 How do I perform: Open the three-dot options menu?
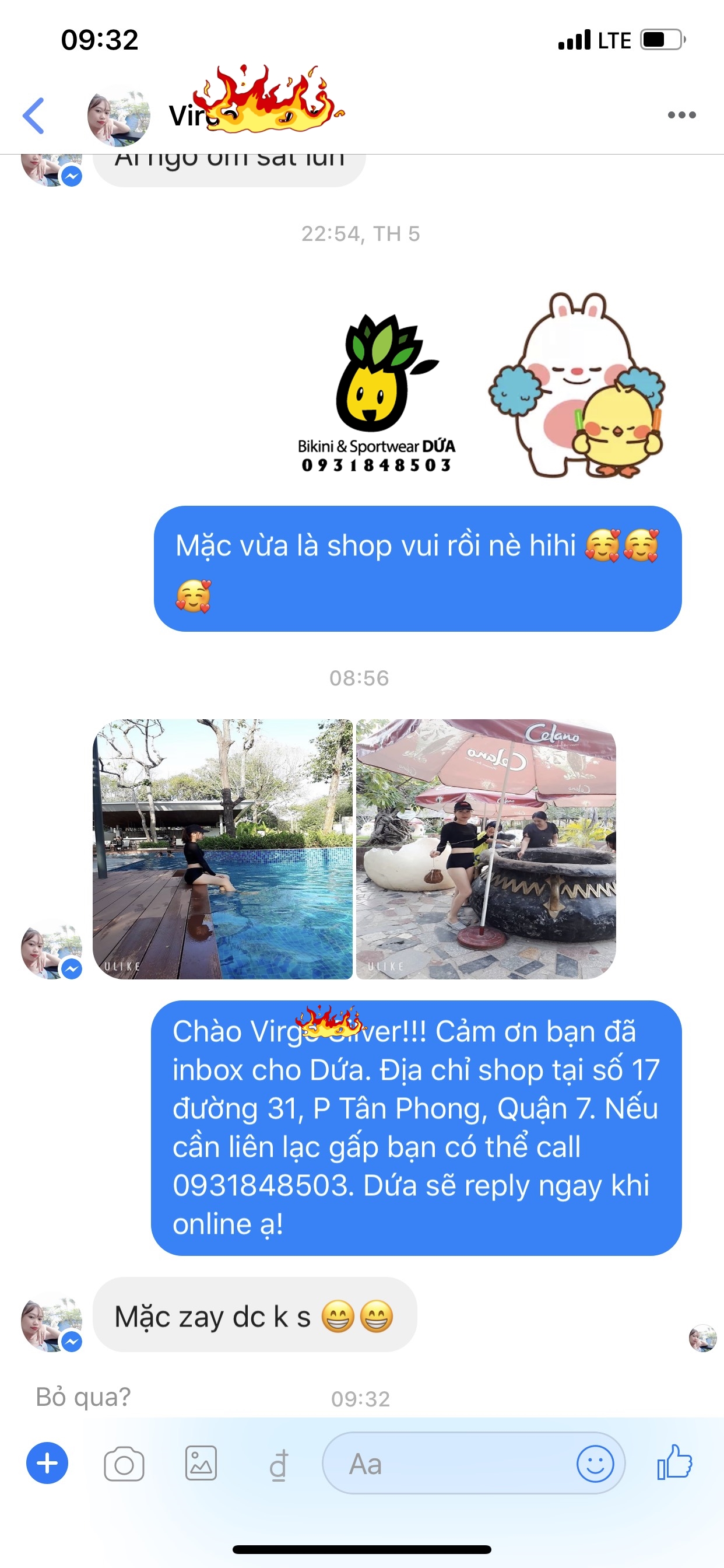coord(681,115)
